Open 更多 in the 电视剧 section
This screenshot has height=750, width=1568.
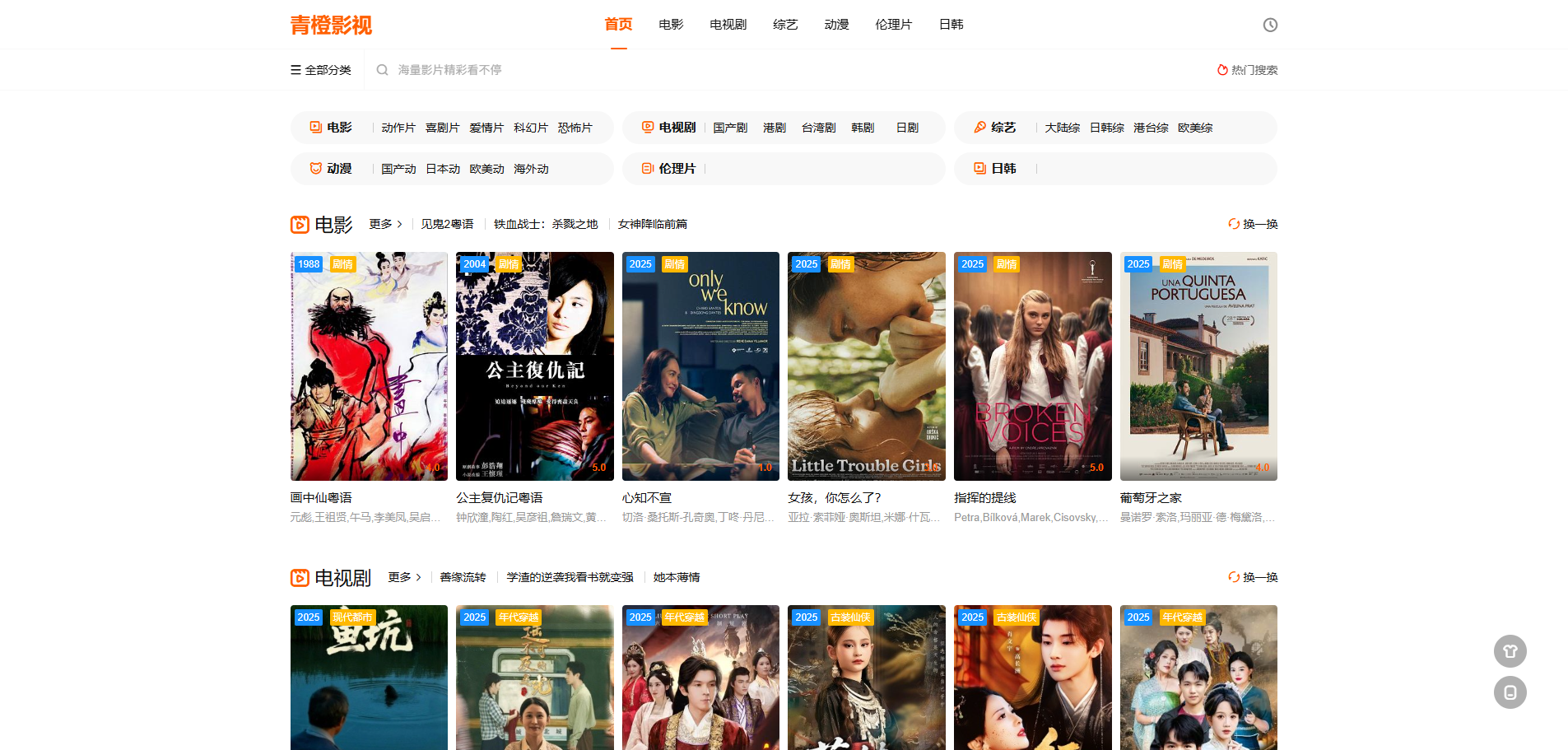click(x=404, y=577)
